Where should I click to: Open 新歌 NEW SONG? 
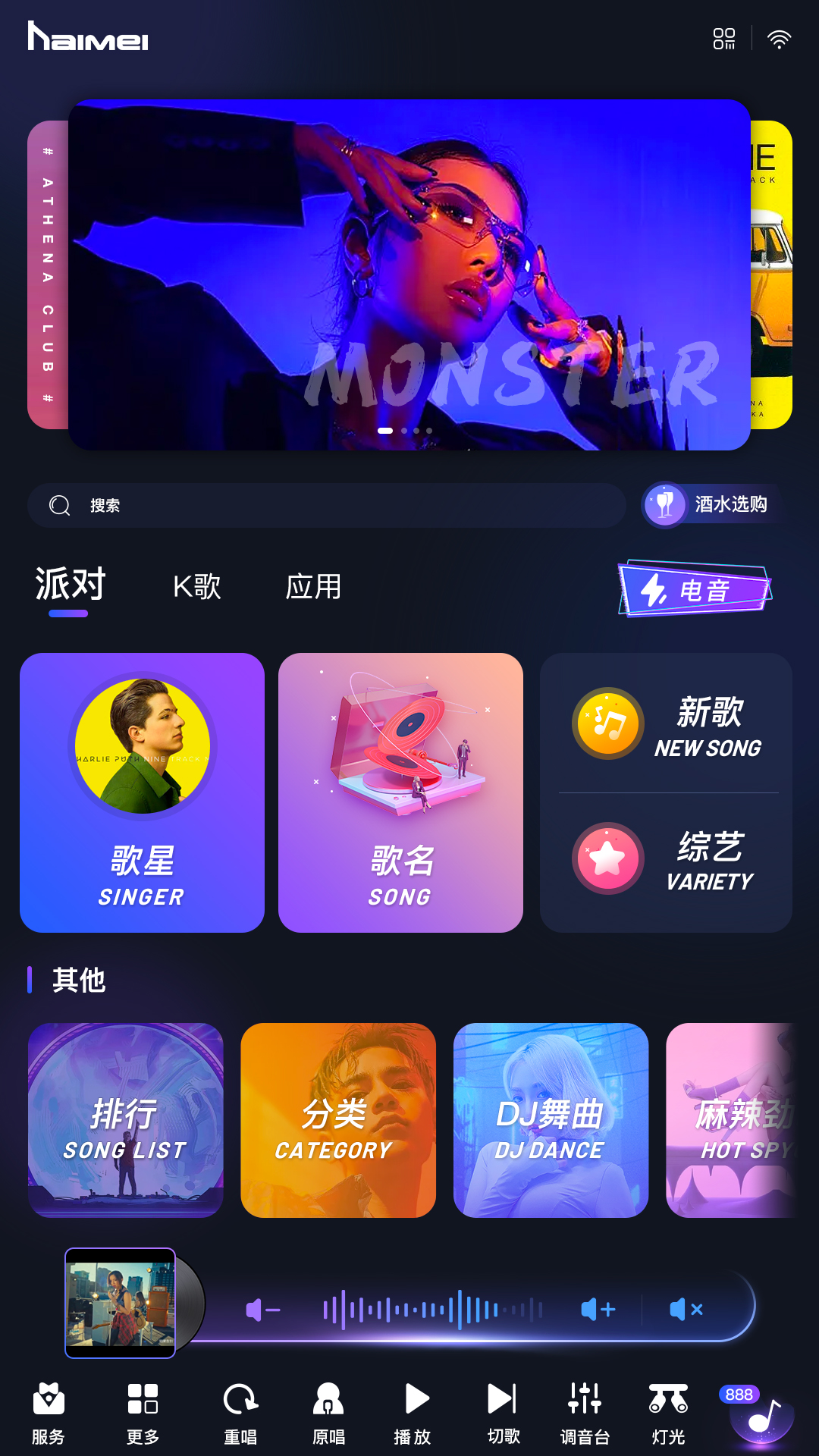click(x=667, y=724)
